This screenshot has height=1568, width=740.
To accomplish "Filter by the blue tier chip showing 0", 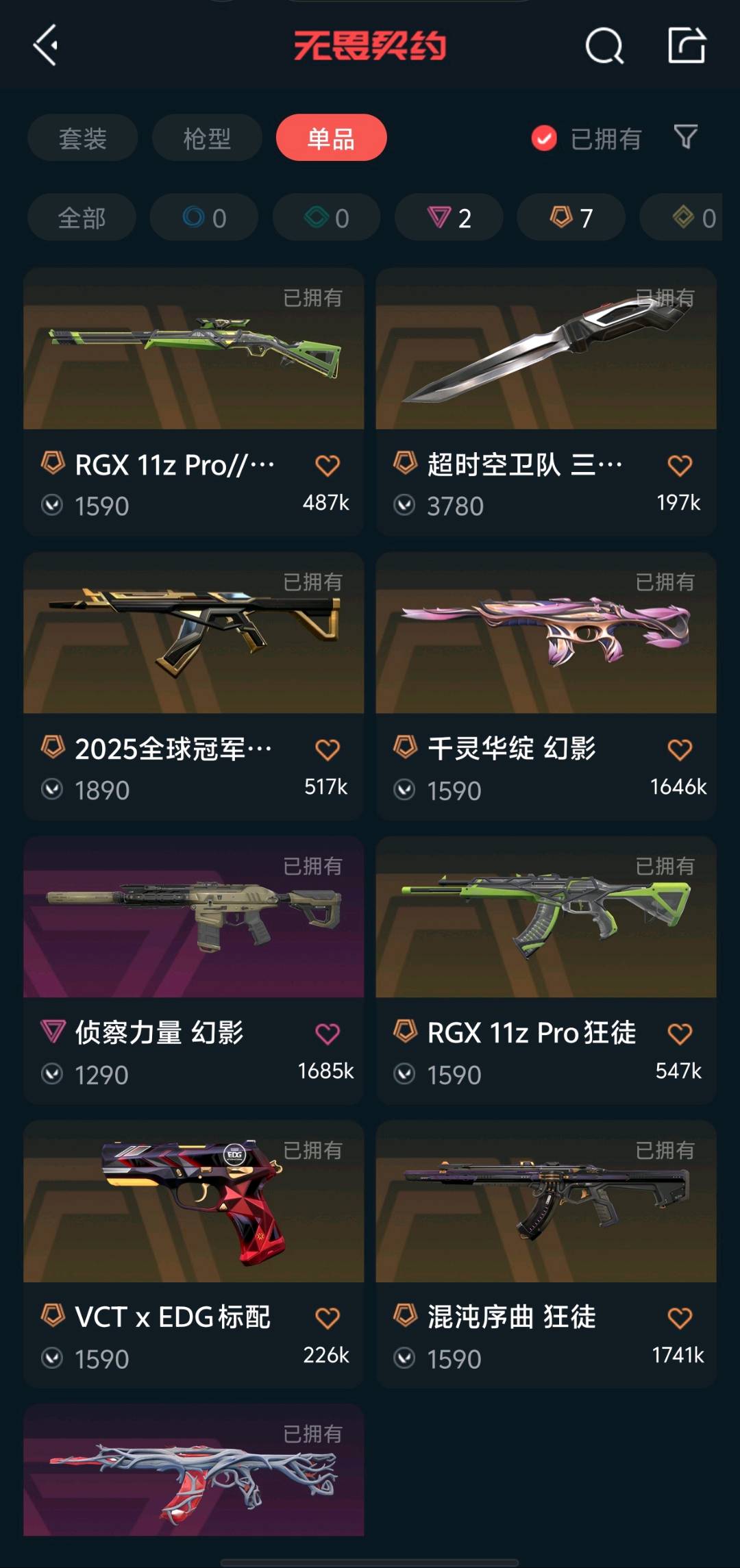I will (204, 218).
